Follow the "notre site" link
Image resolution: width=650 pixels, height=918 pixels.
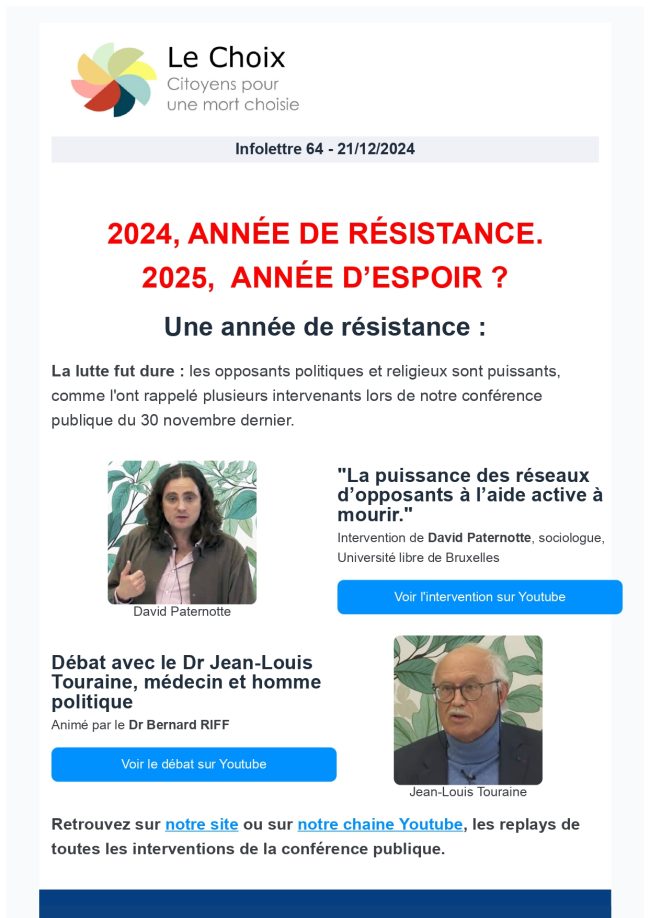tap(201, 825)
